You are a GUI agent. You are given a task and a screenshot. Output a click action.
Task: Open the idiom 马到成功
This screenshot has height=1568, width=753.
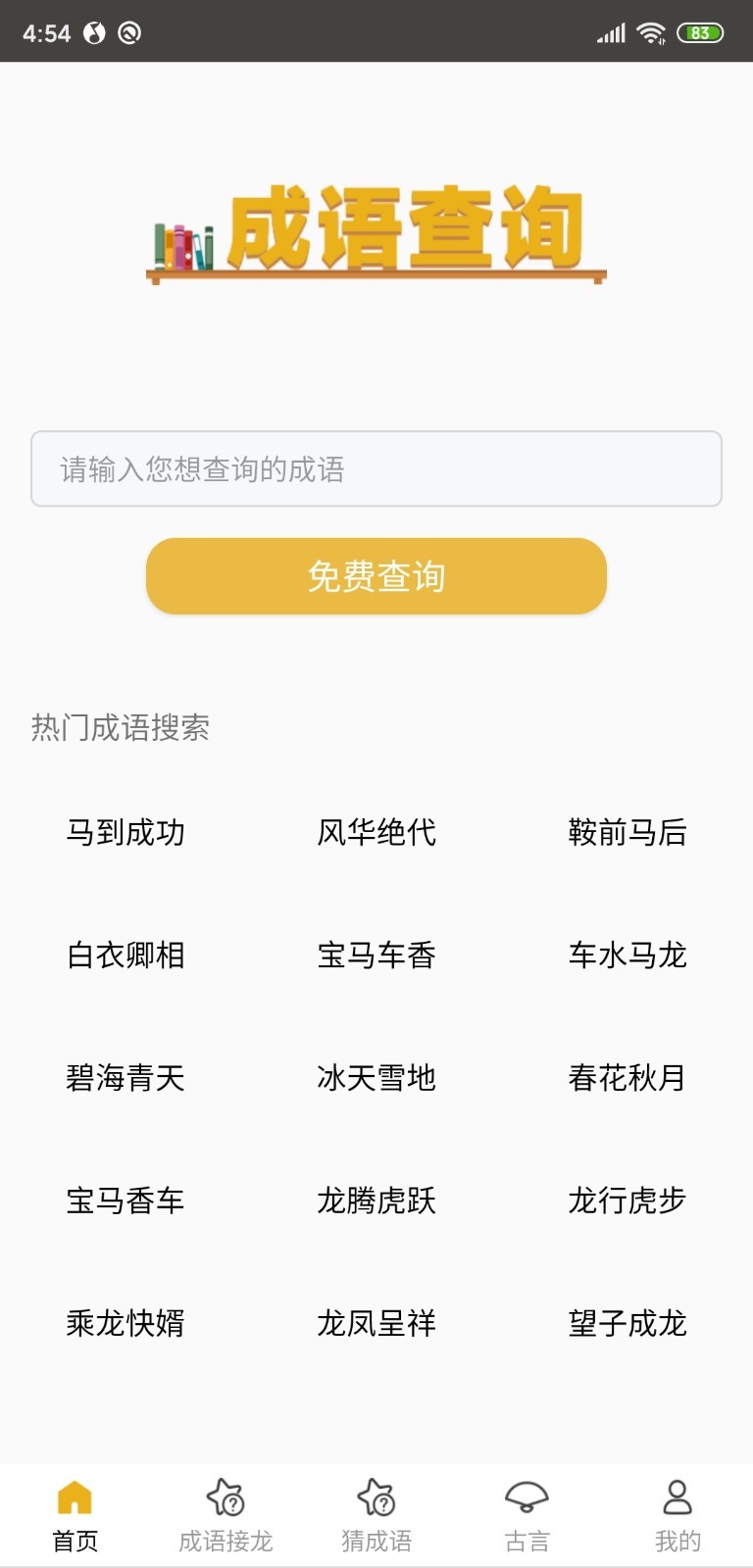click(x=126, y=833)
